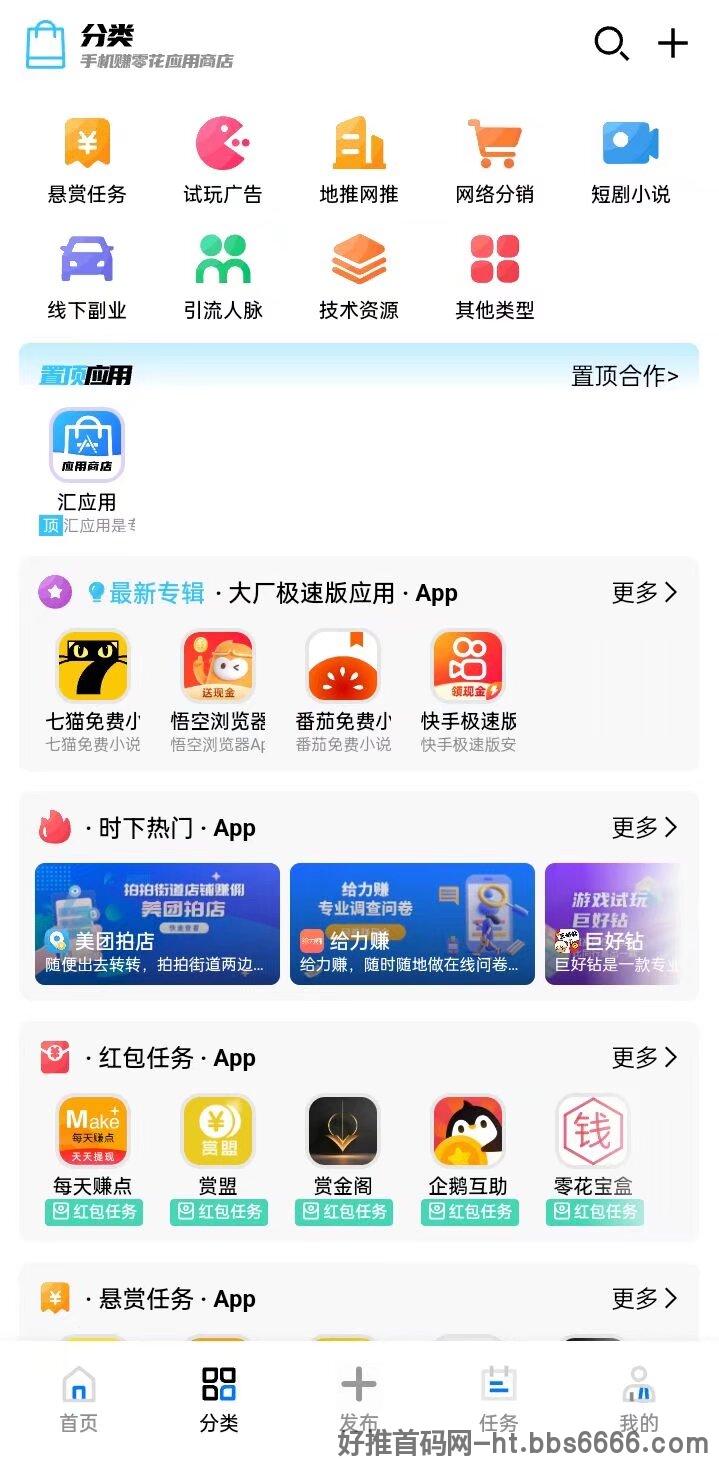View more 红包任务 apps

(x=645, y=1057)
